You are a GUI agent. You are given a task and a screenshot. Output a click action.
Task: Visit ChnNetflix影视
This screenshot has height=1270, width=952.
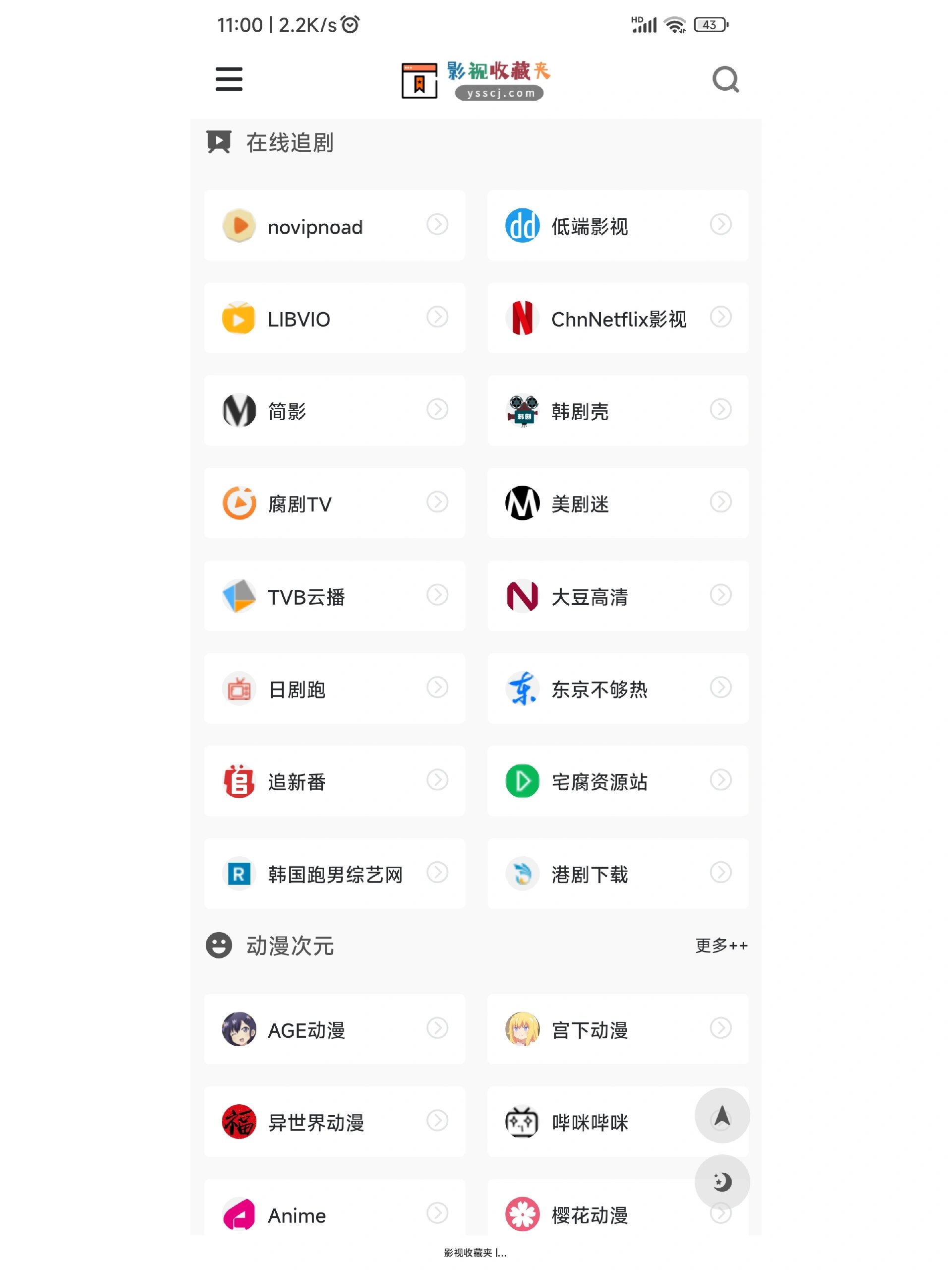(x=617, y=318)
